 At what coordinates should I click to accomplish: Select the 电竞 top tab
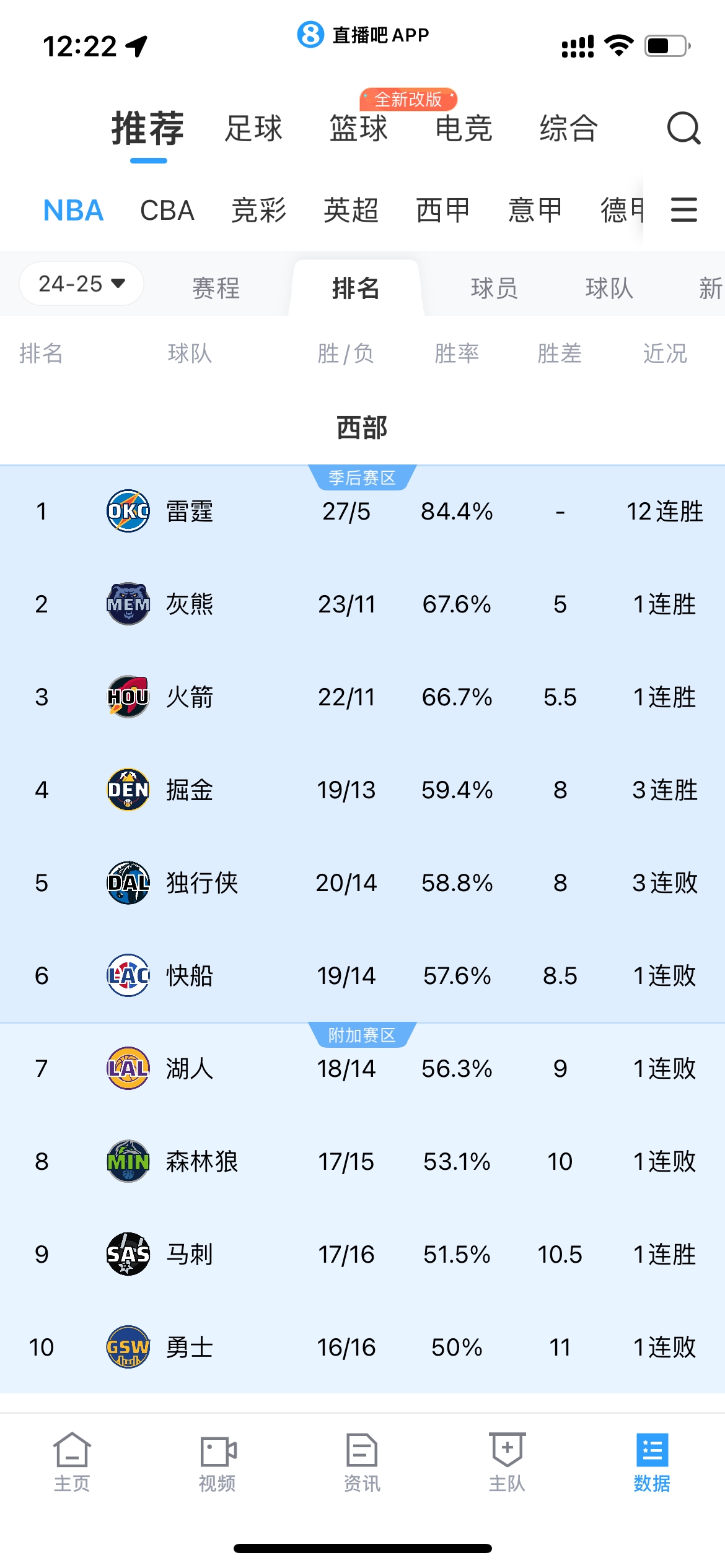[x=464, y=129]
